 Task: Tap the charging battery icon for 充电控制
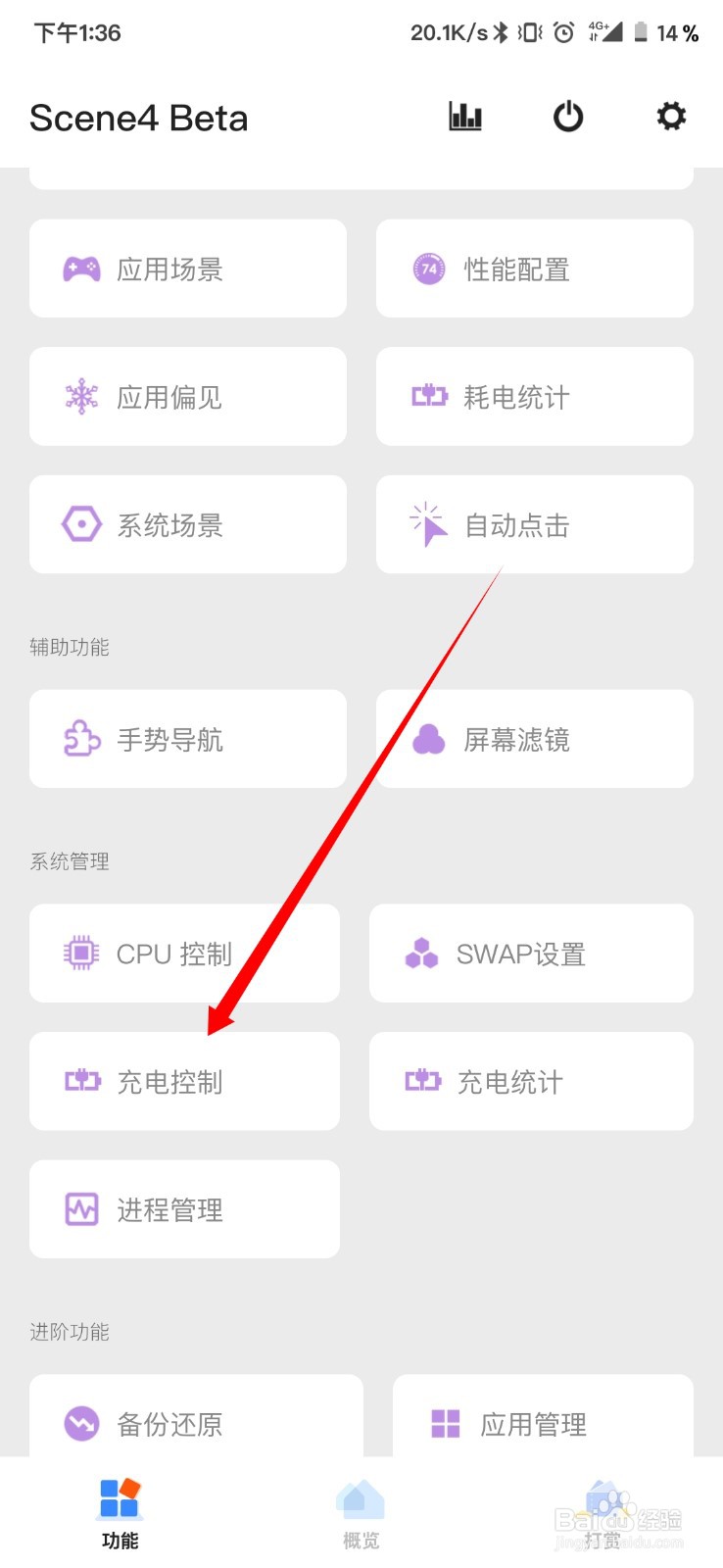(x=81, y=1081)
